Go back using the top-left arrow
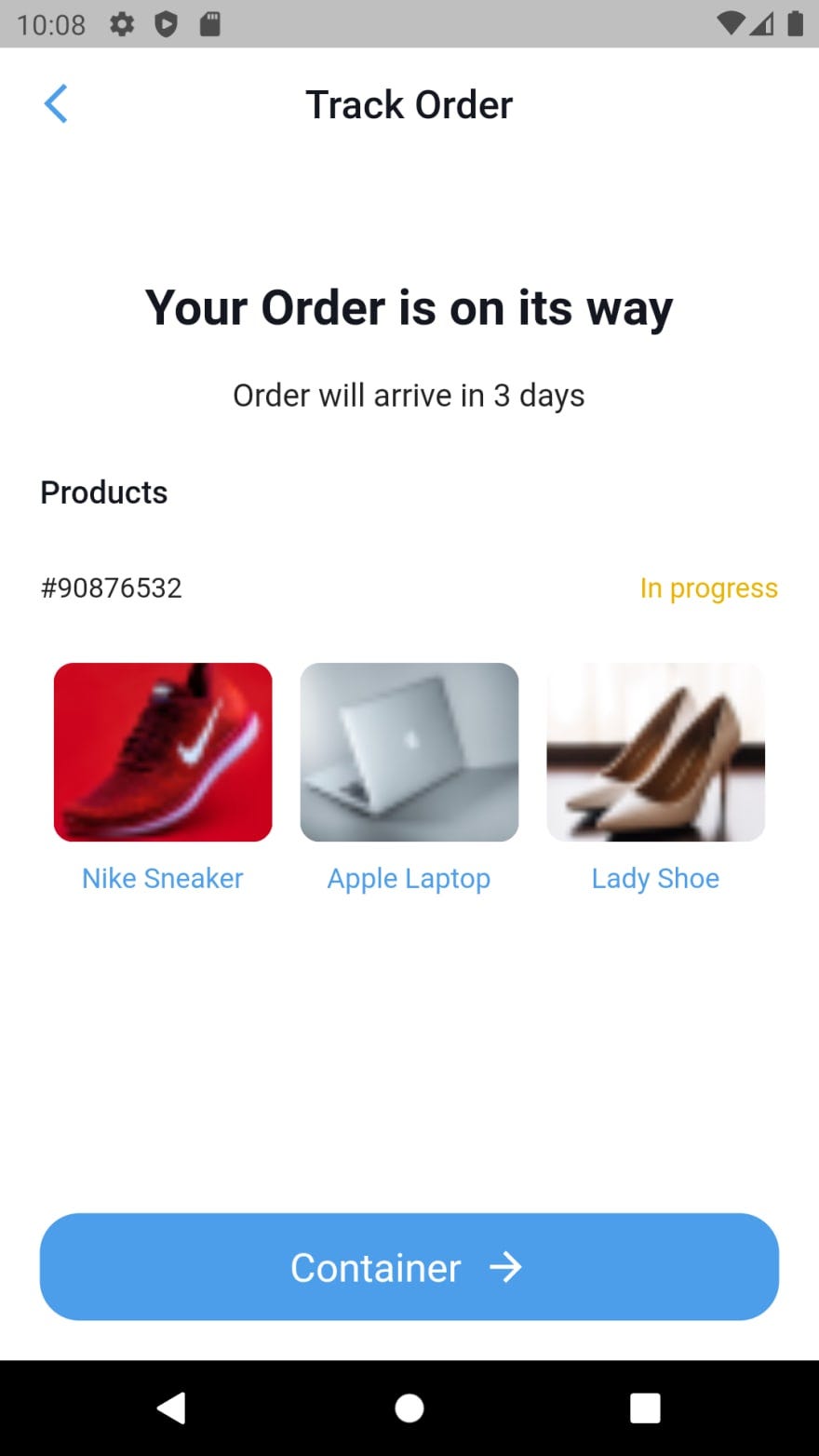Screen dimensions: 819x1456 [x=56, y=103]
